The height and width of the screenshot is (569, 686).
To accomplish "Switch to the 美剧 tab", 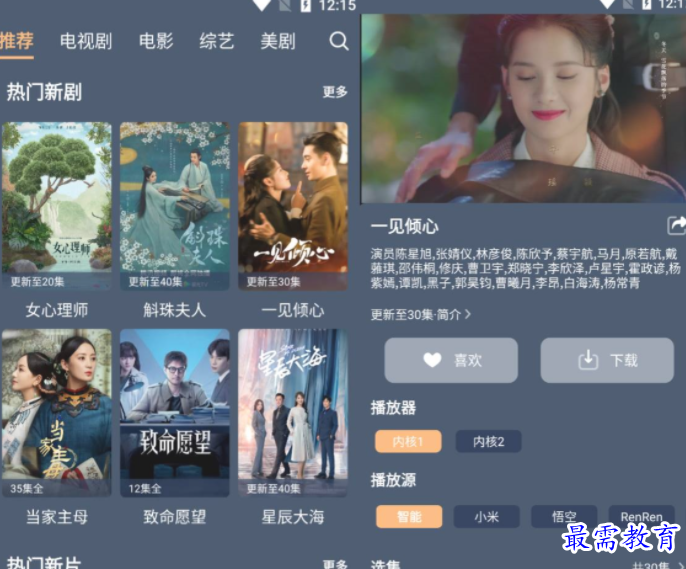I will pos(277,41).
